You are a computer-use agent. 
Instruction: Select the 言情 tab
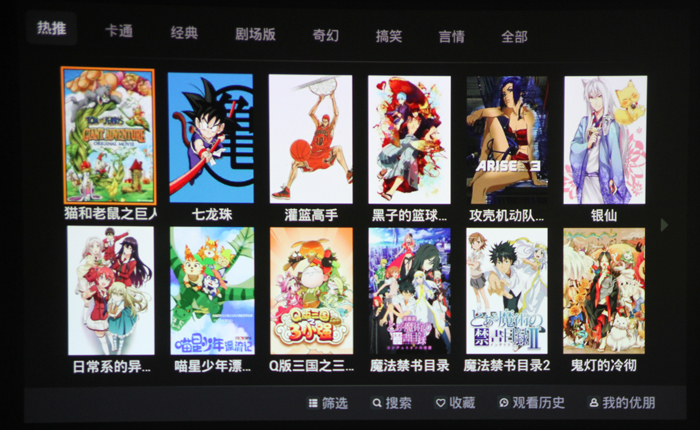(451, 37)
